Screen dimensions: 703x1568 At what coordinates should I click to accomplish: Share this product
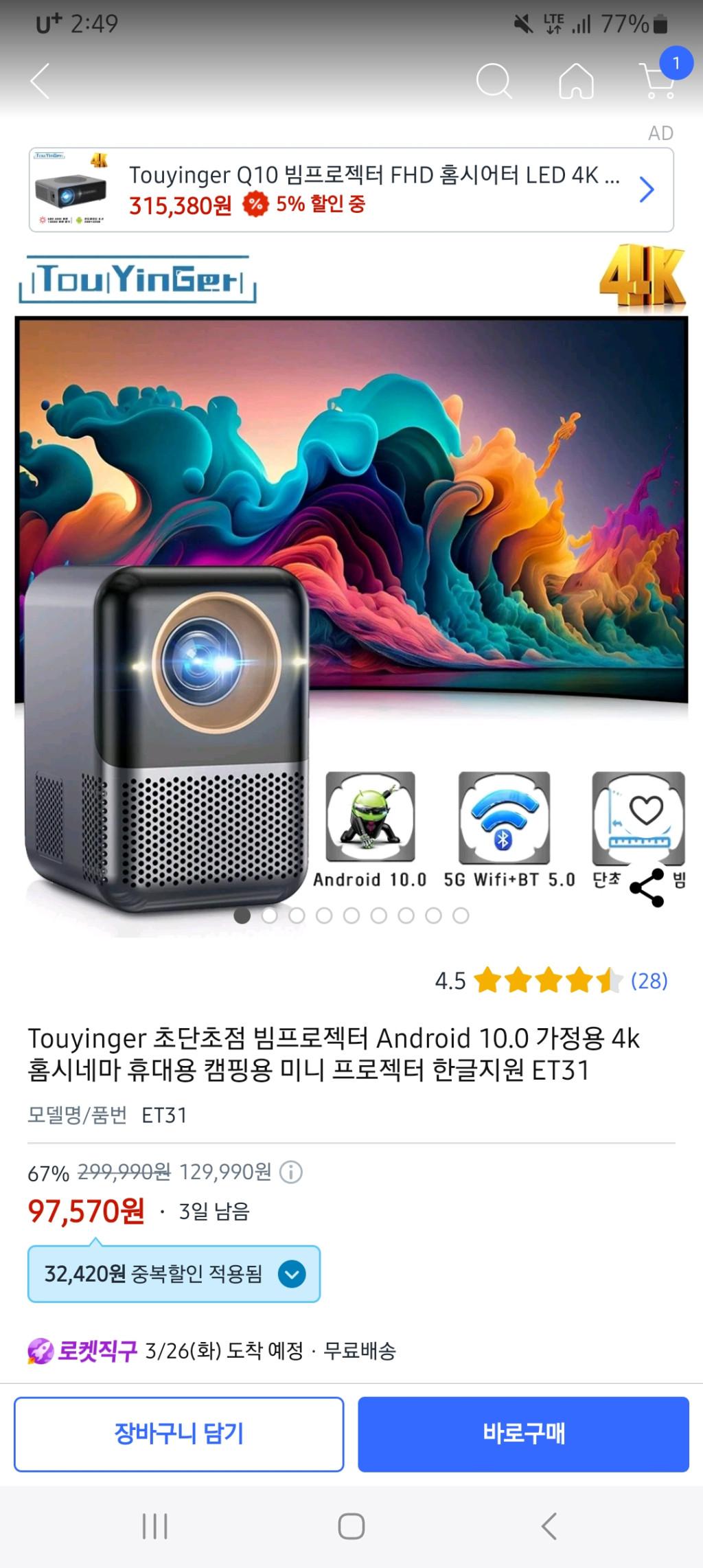pyautogui.click(x=647, y=887)
